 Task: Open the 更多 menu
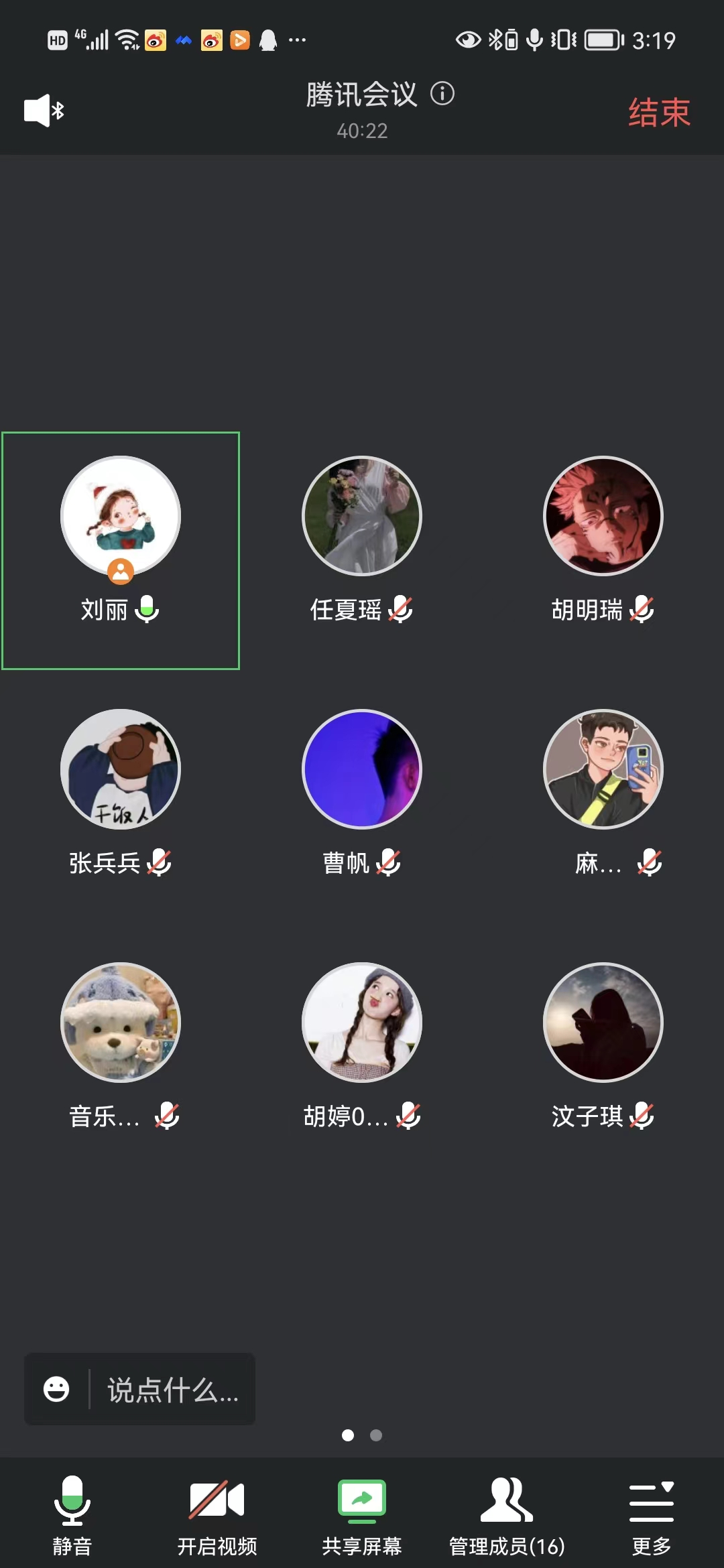[x=651, y=1514]
